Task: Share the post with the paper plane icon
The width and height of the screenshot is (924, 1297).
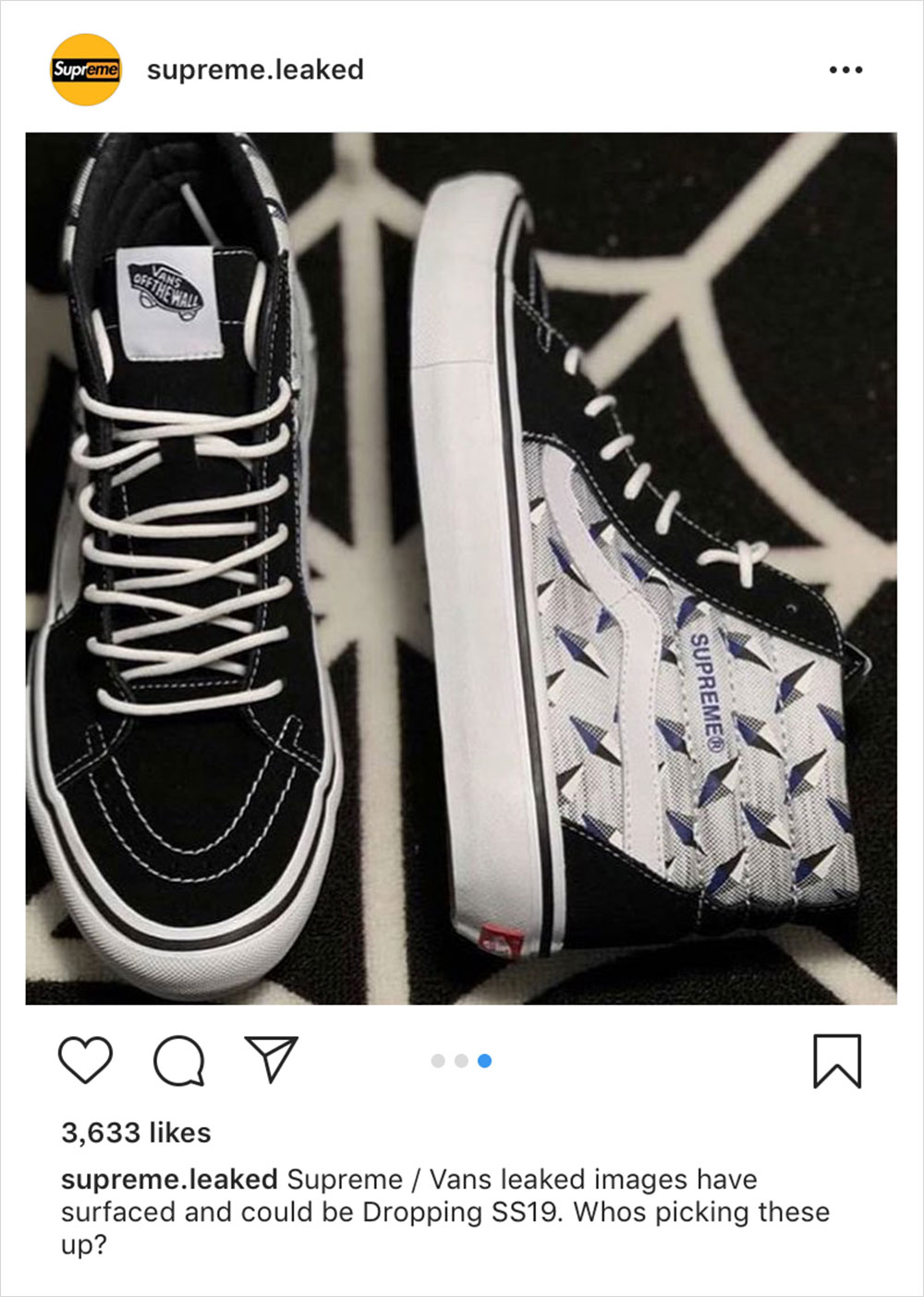Action: click(x=271, y=1058)
